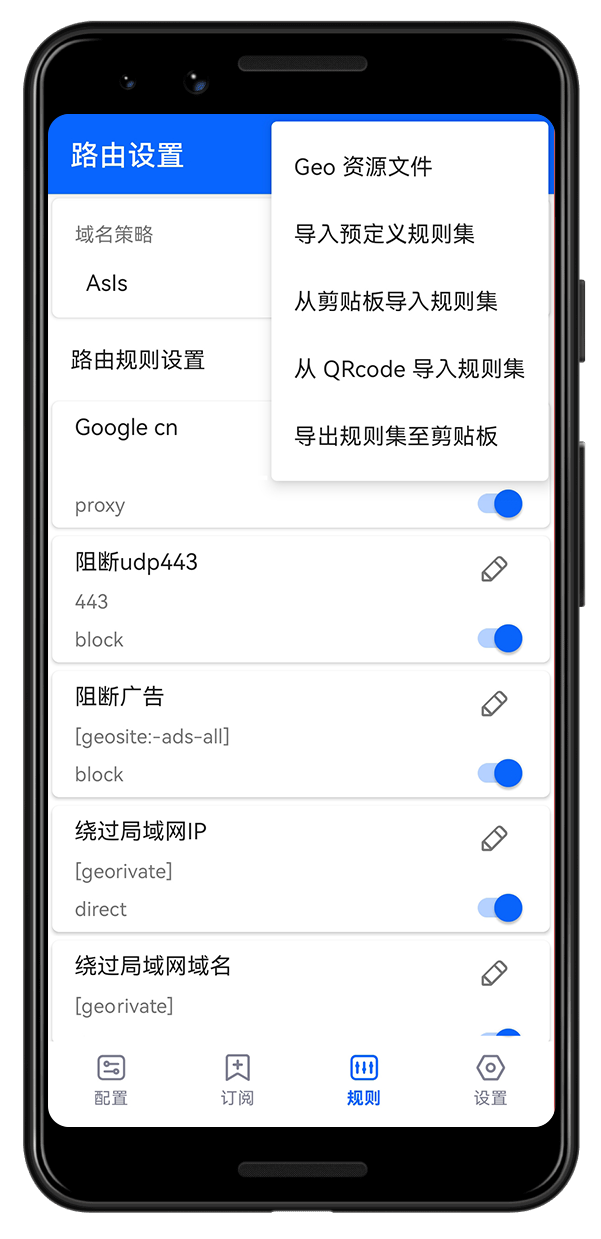Viewport: 601px width, 1239px height.
Task: Edit the 阻断udp443 rule
Action: coord(494,569)
